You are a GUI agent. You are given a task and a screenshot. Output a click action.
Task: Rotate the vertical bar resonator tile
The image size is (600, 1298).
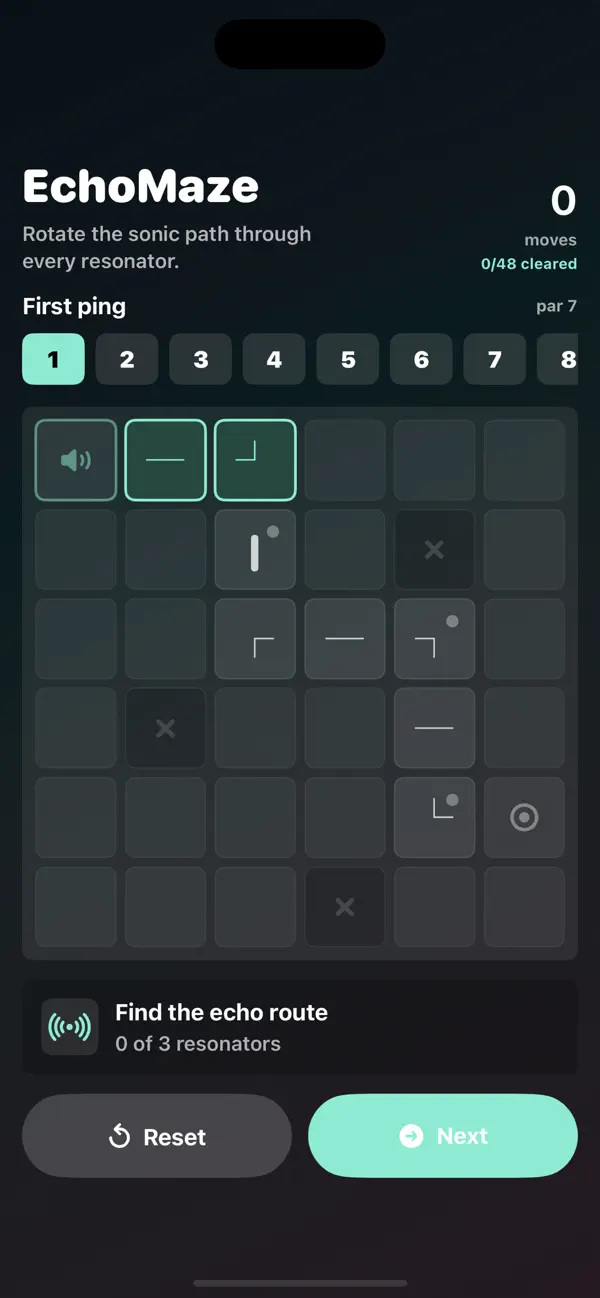pos(255,549)
